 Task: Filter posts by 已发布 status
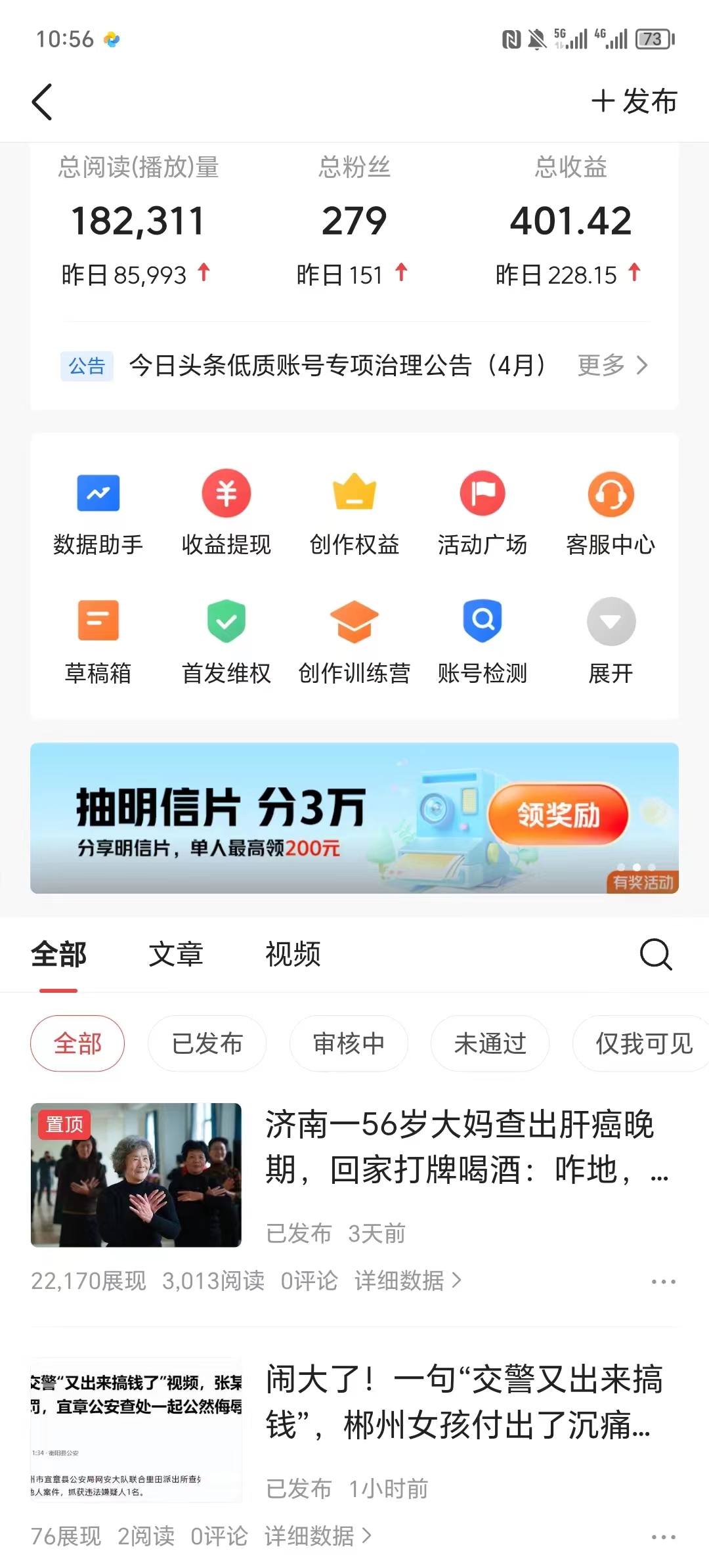pyautogui.click(x=207, y=1043)
